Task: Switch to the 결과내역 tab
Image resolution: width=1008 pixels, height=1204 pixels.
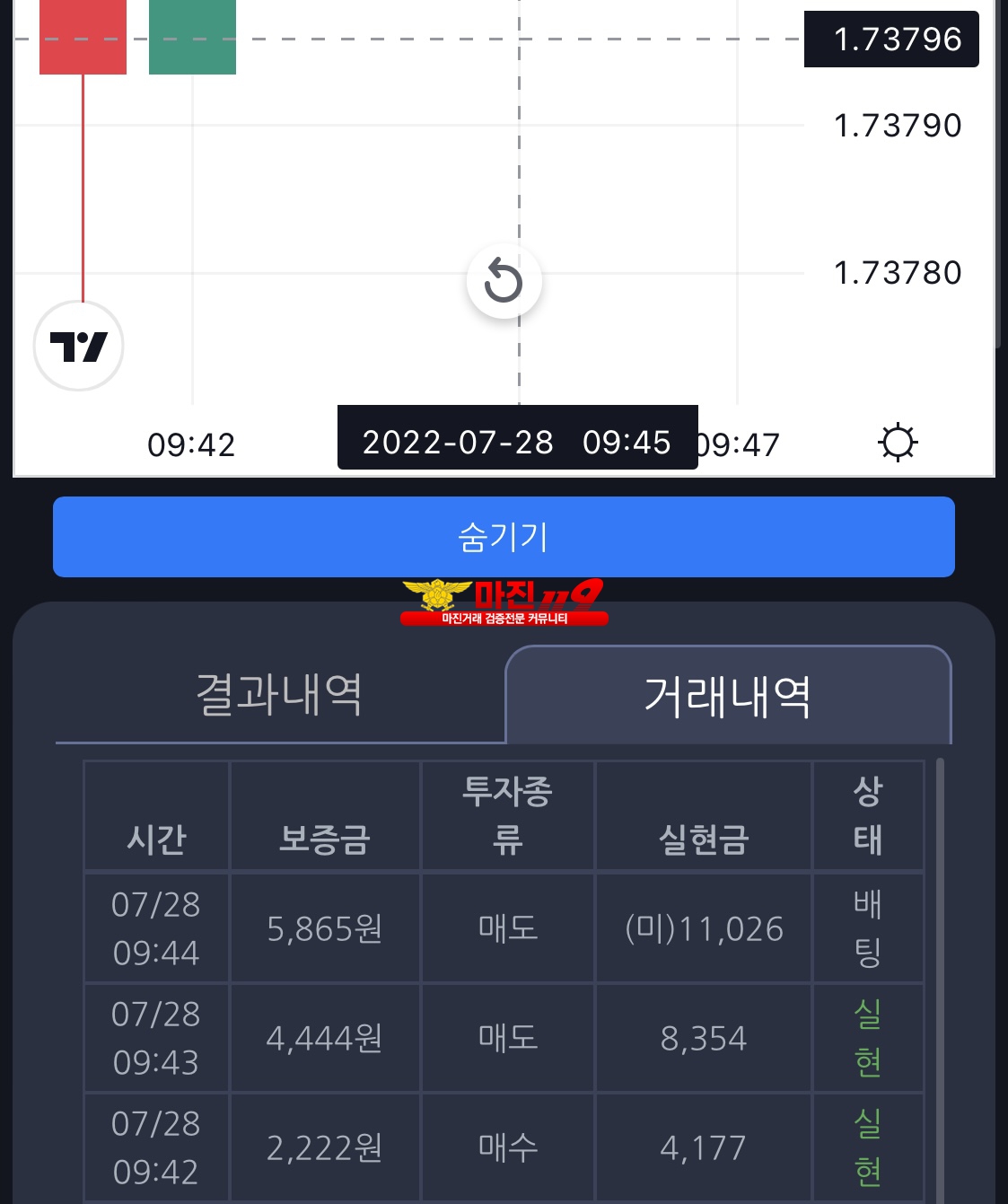Action: coord(279,695)
